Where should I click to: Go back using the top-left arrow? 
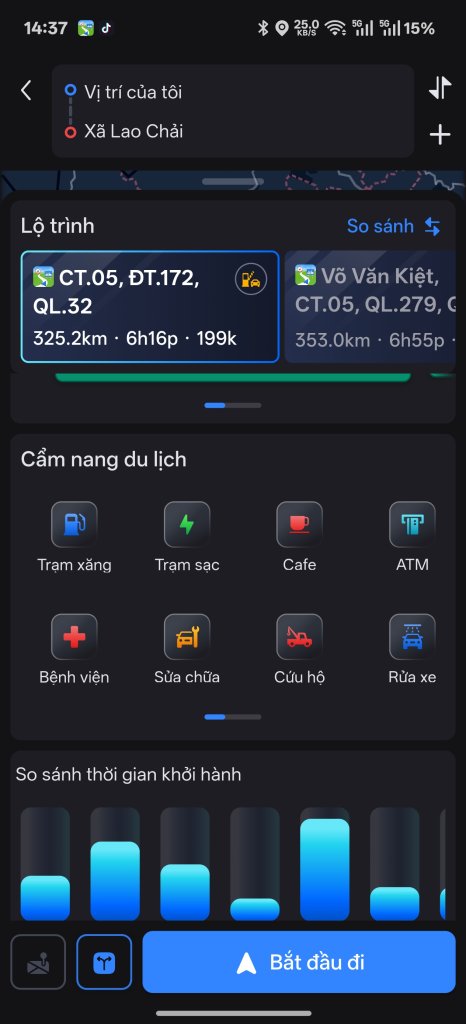coord(26,91)
